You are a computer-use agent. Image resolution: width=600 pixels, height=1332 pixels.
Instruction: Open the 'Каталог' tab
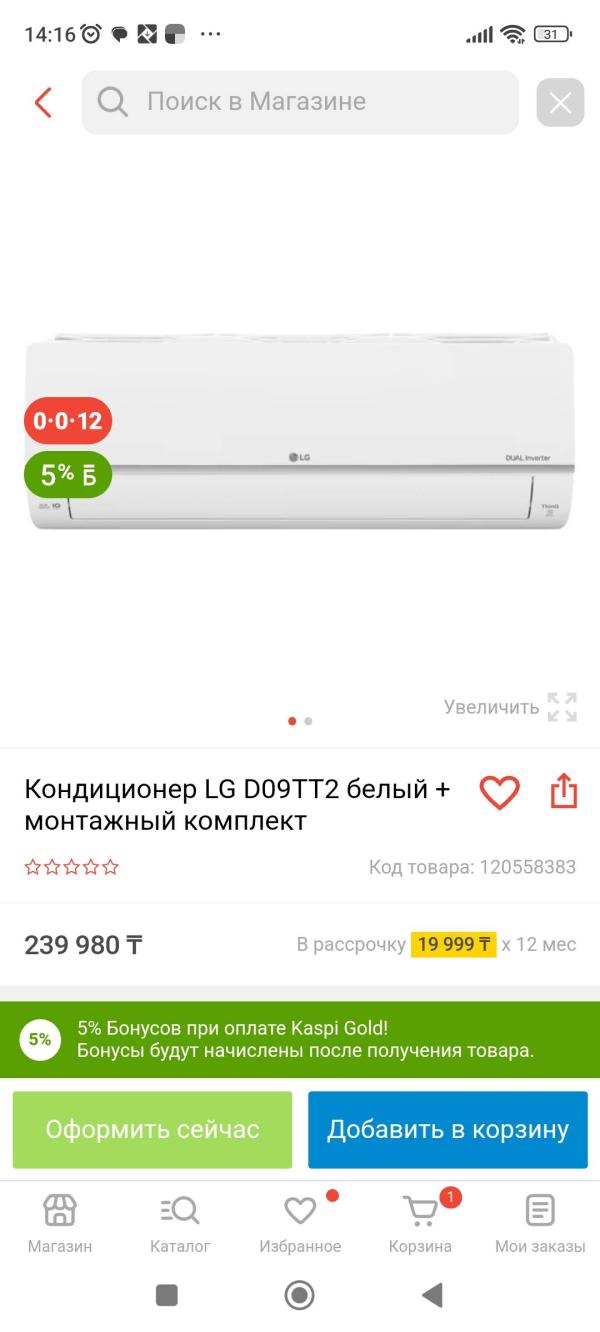tap(180, 1224)
